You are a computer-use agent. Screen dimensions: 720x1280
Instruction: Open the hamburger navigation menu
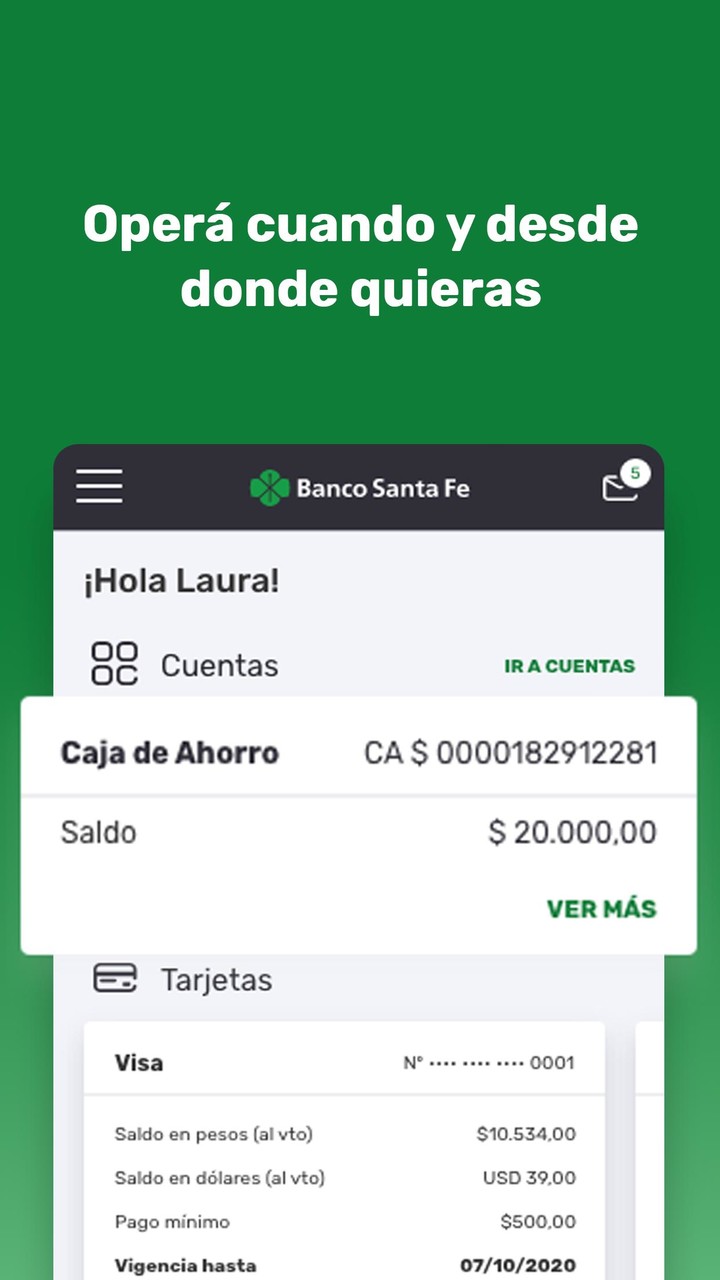(x=98, y=487)
